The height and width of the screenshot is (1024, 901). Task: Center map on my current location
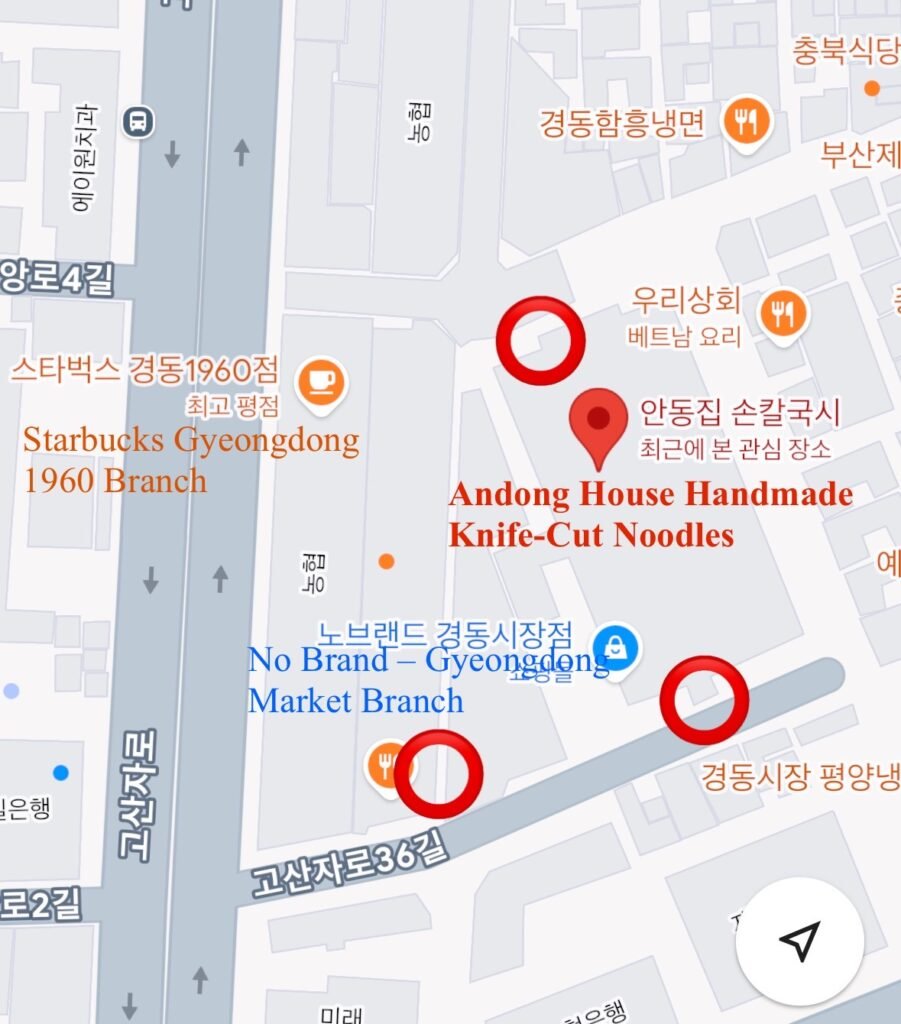click(x=799, y=941)
